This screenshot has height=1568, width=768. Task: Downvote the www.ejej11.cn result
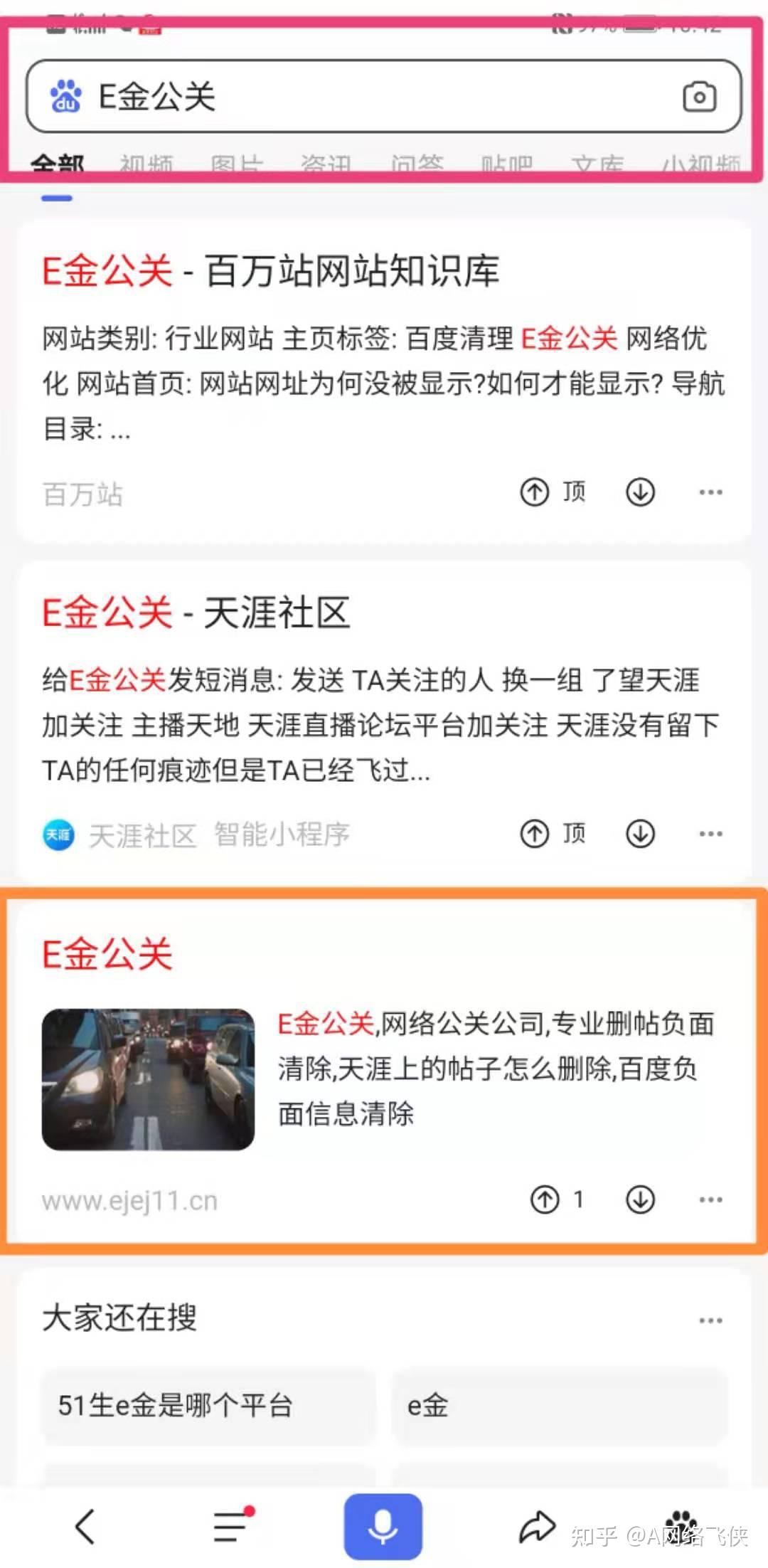coord(640,1199)
